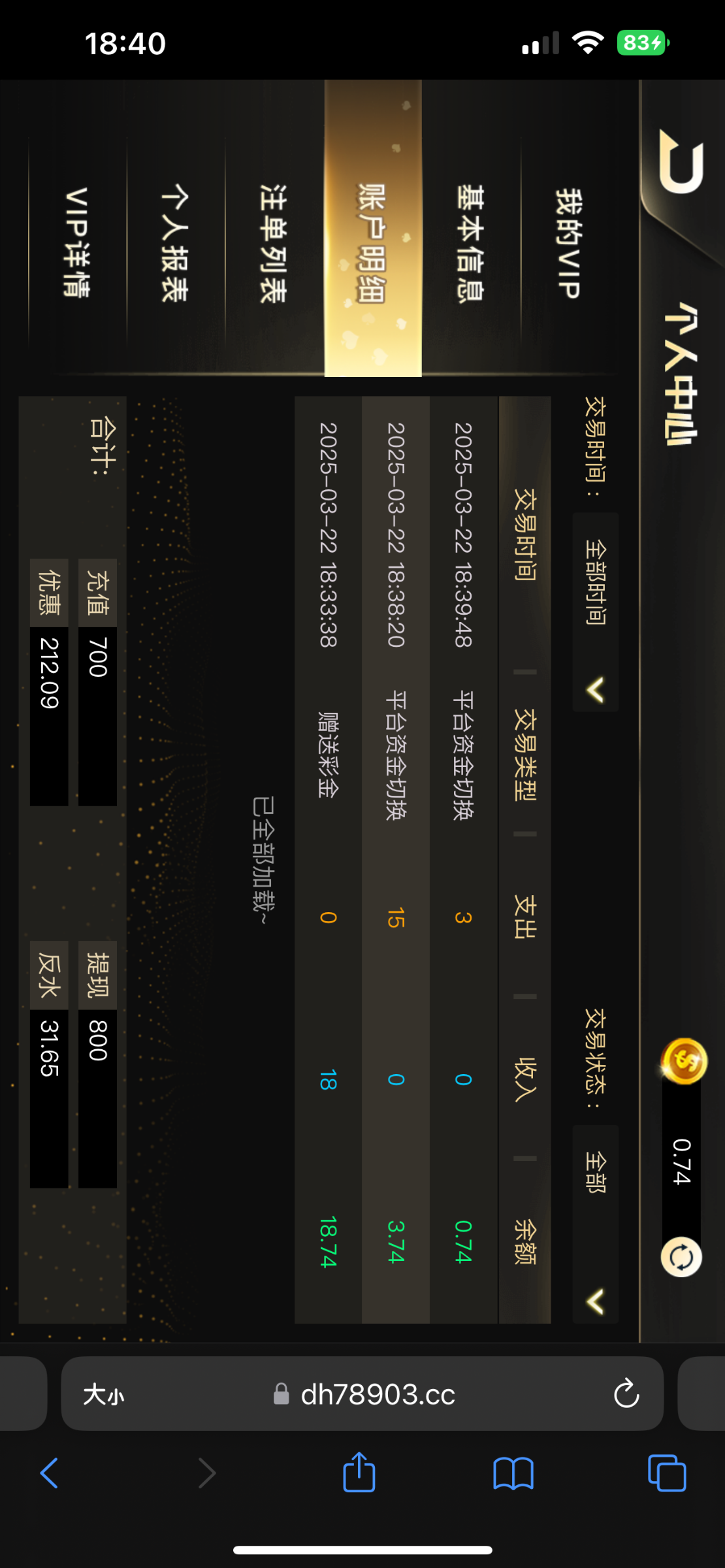Tap the U-shaped back icon
The height and width of the screenshot is (1568, 725).
click(681, 162)
